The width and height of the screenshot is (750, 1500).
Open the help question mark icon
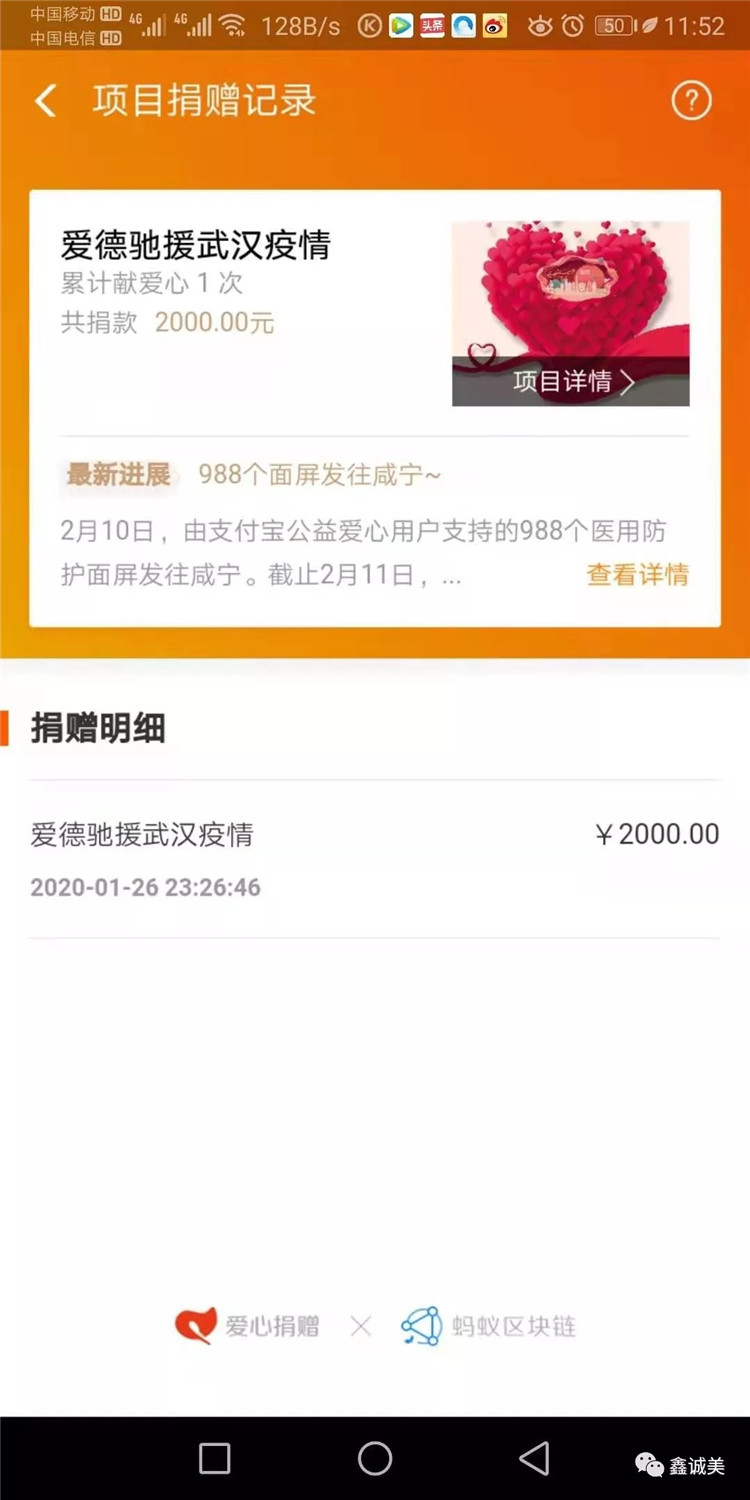pyautogui.click(x=691, y=101)
